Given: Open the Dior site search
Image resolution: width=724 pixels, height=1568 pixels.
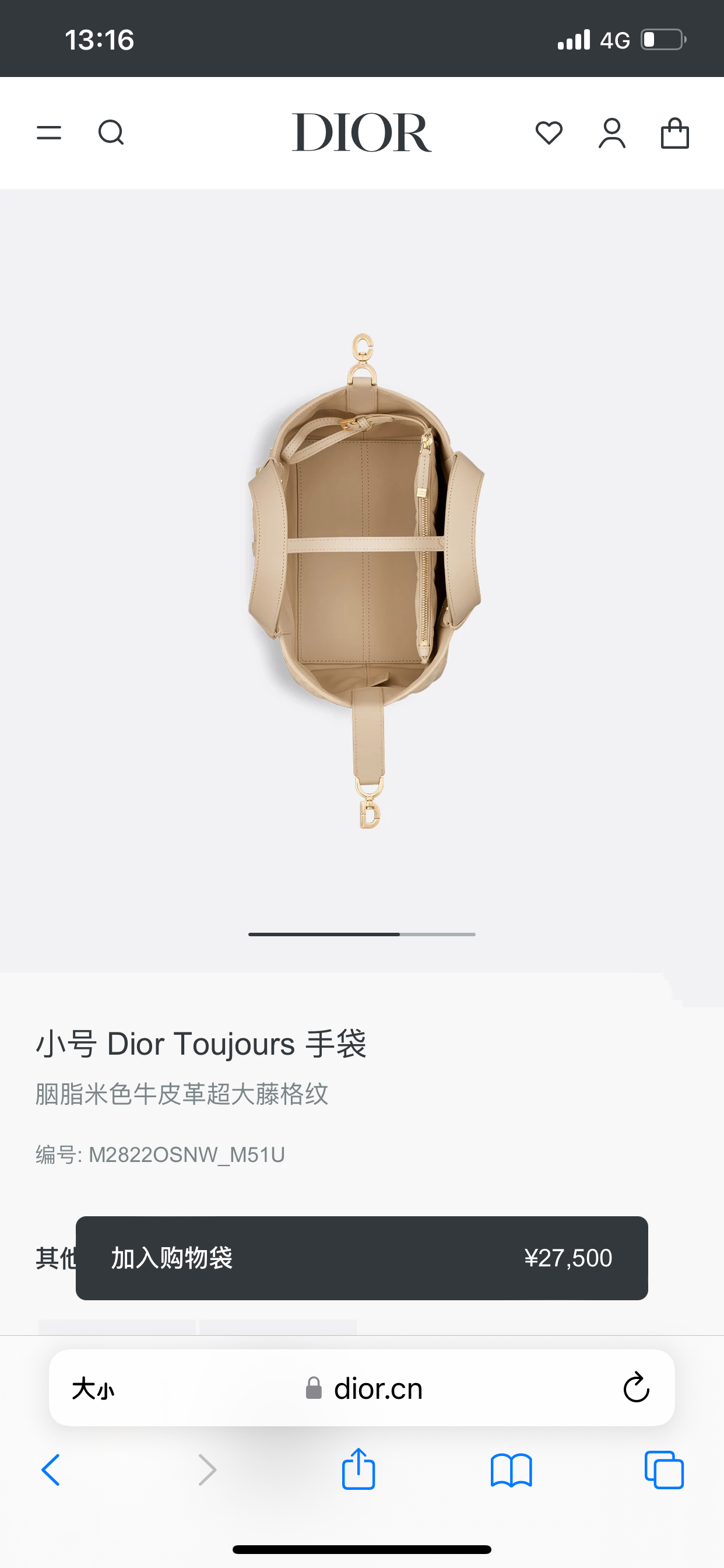Looking at the screenshot, I should pyautogui.click(x=111, y=132).
